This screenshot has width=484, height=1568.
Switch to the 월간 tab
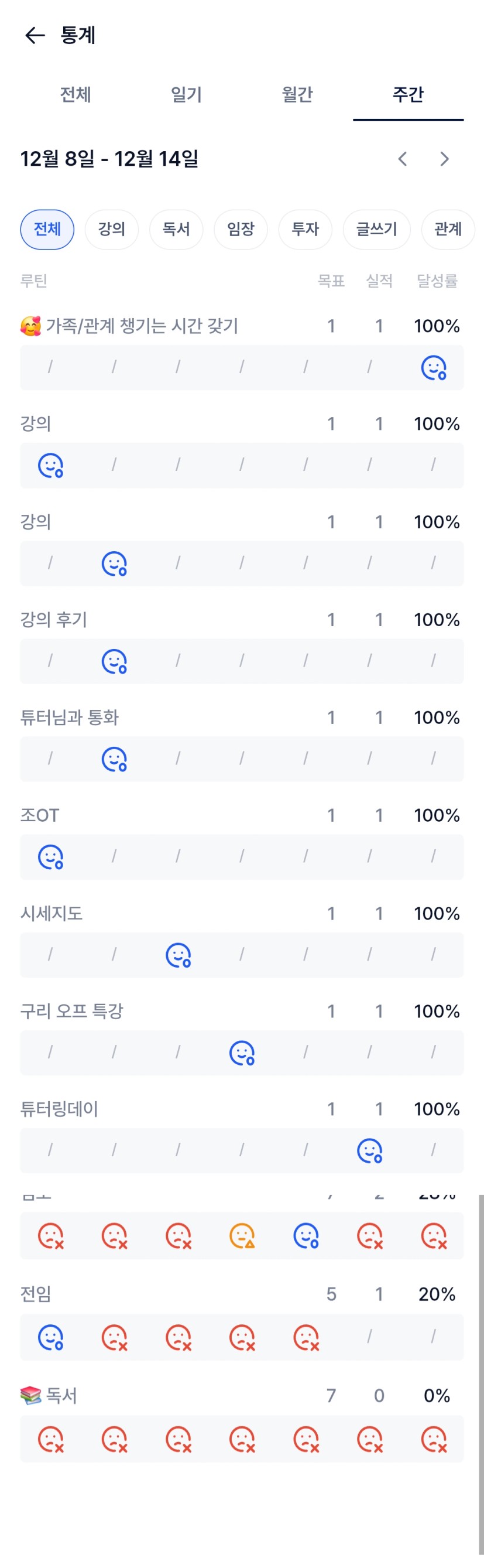tap(297, 94)
